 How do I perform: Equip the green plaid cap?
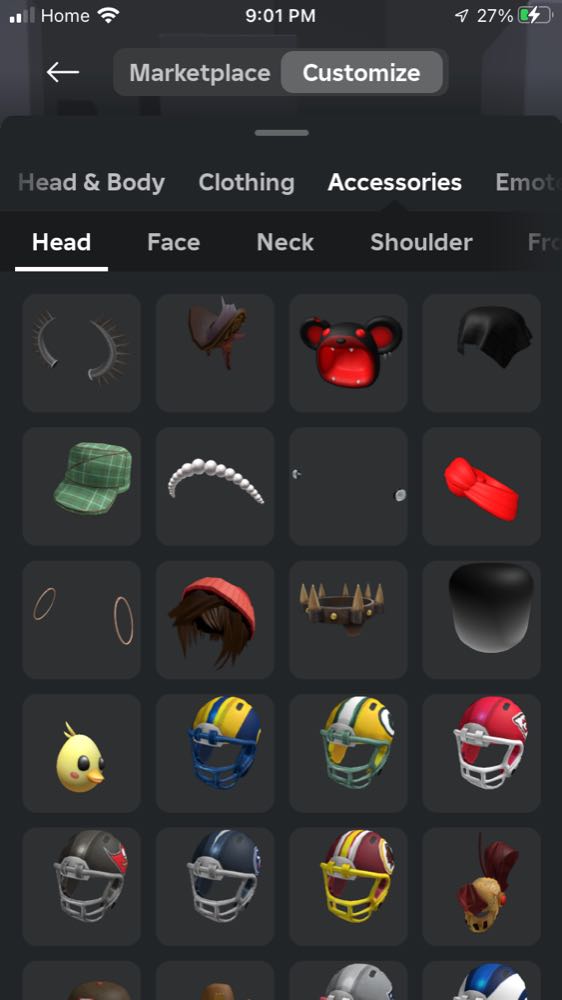click(x=81, y=486)
